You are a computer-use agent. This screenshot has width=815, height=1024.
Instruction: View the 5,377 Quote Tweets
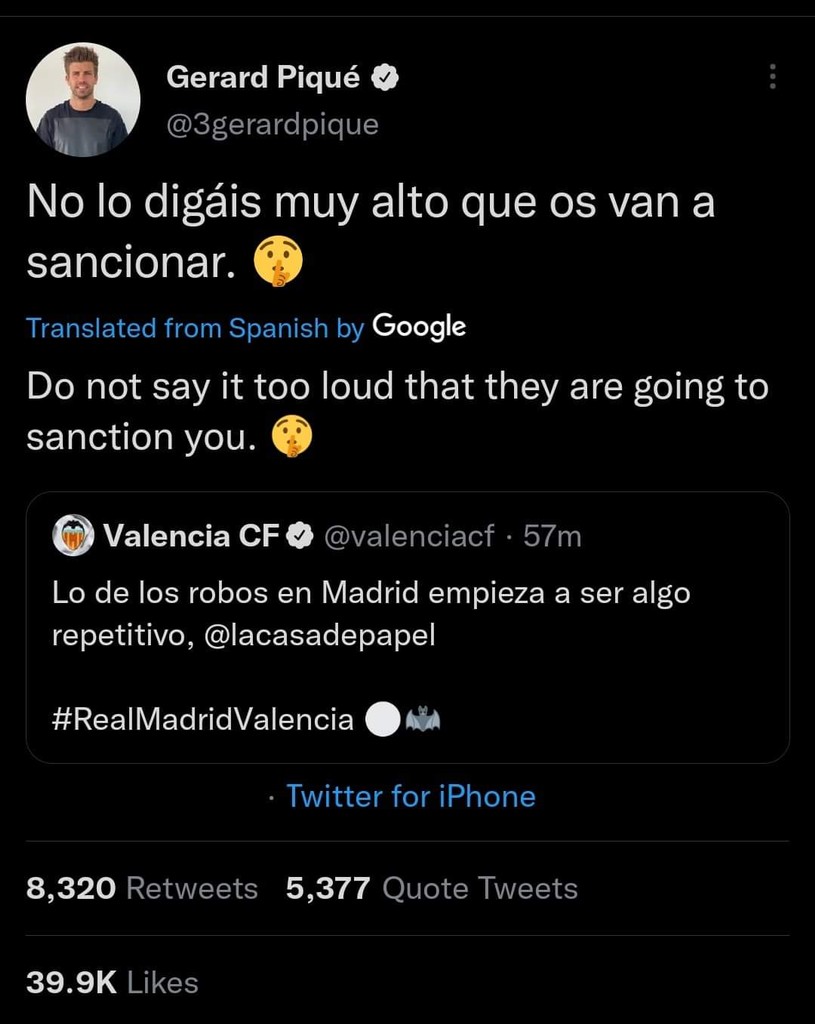pyautogui.click(x=431, y=888)
